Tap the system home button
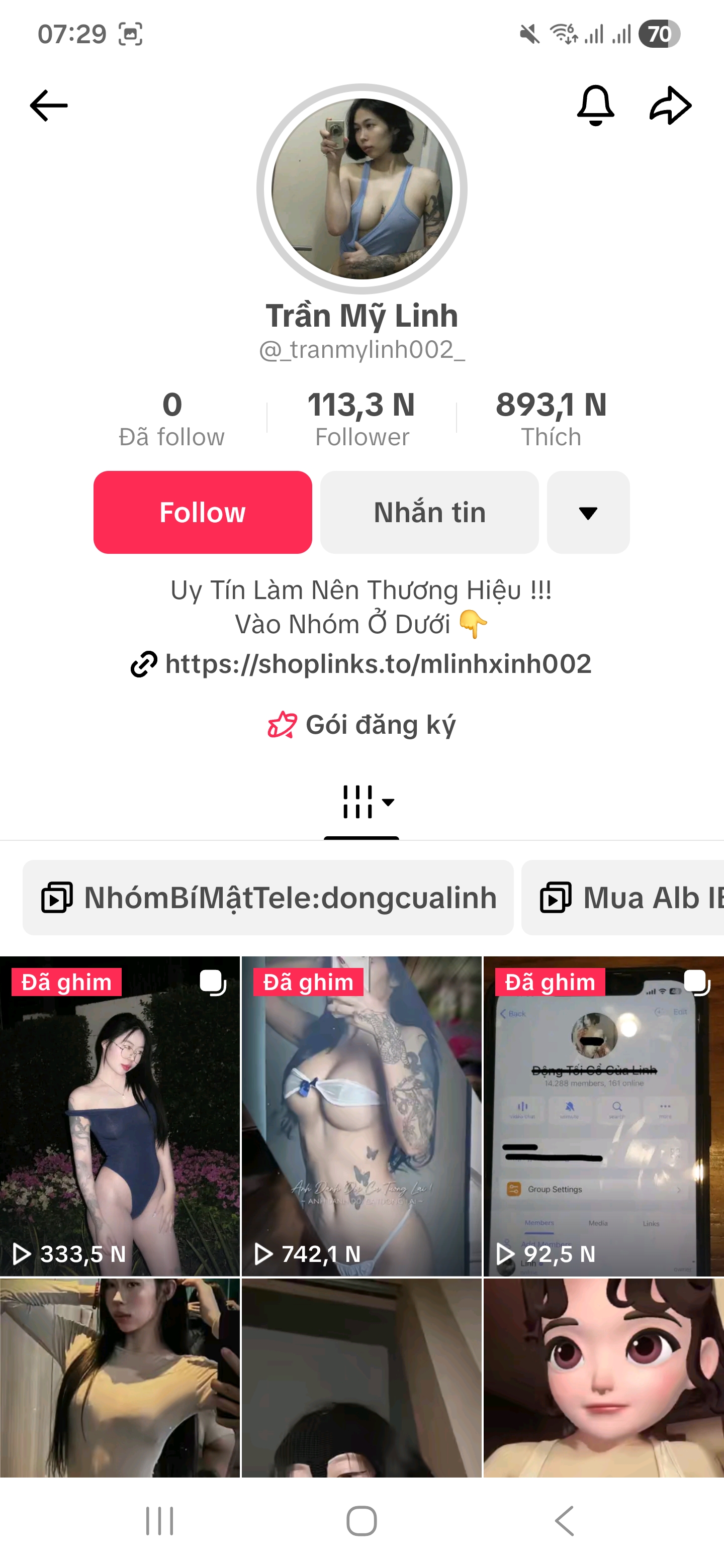Viewport: 724px width, 1568px height. [x=361, y=1521]
